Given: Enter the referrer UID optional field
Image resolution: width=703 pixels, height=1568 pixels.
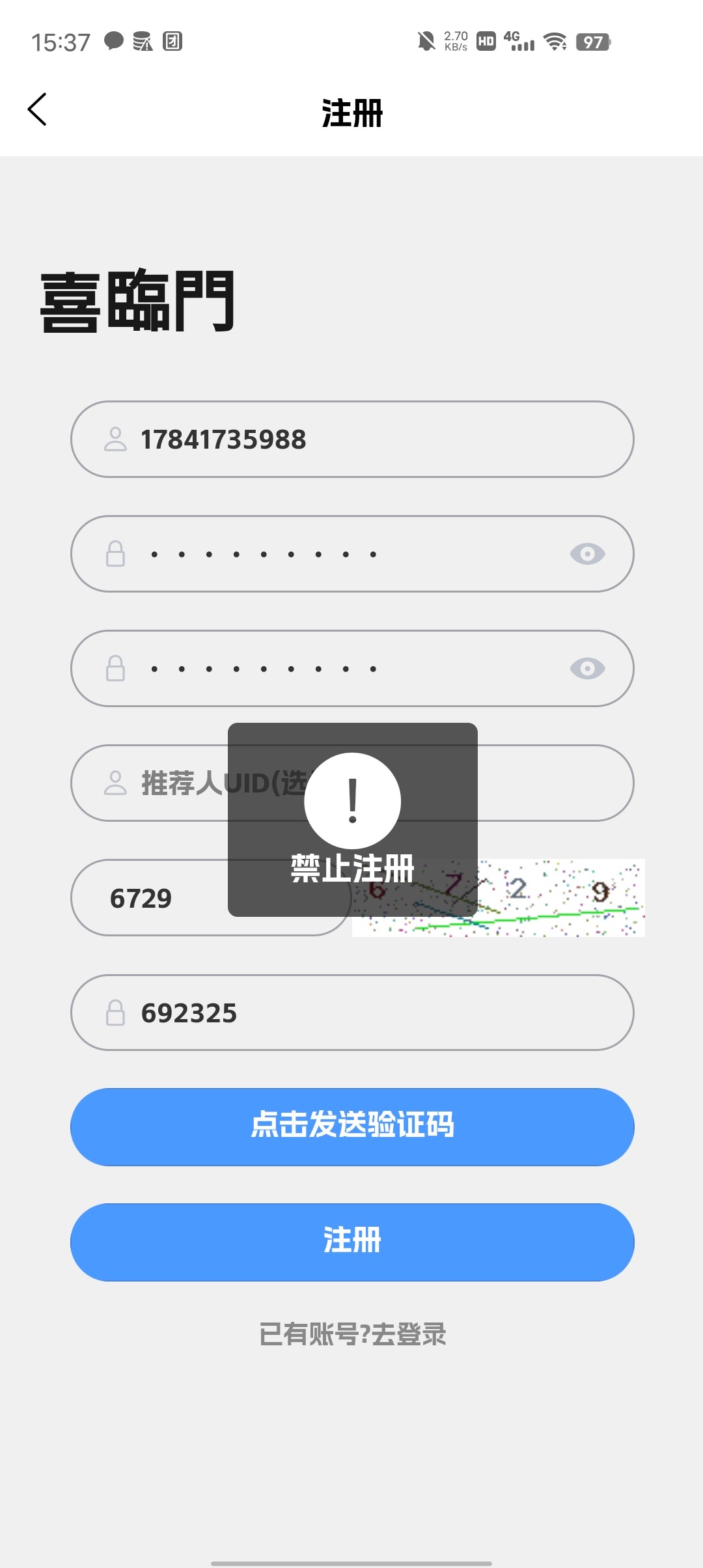Looking at the screenshot, I should [x=553, y=783].
